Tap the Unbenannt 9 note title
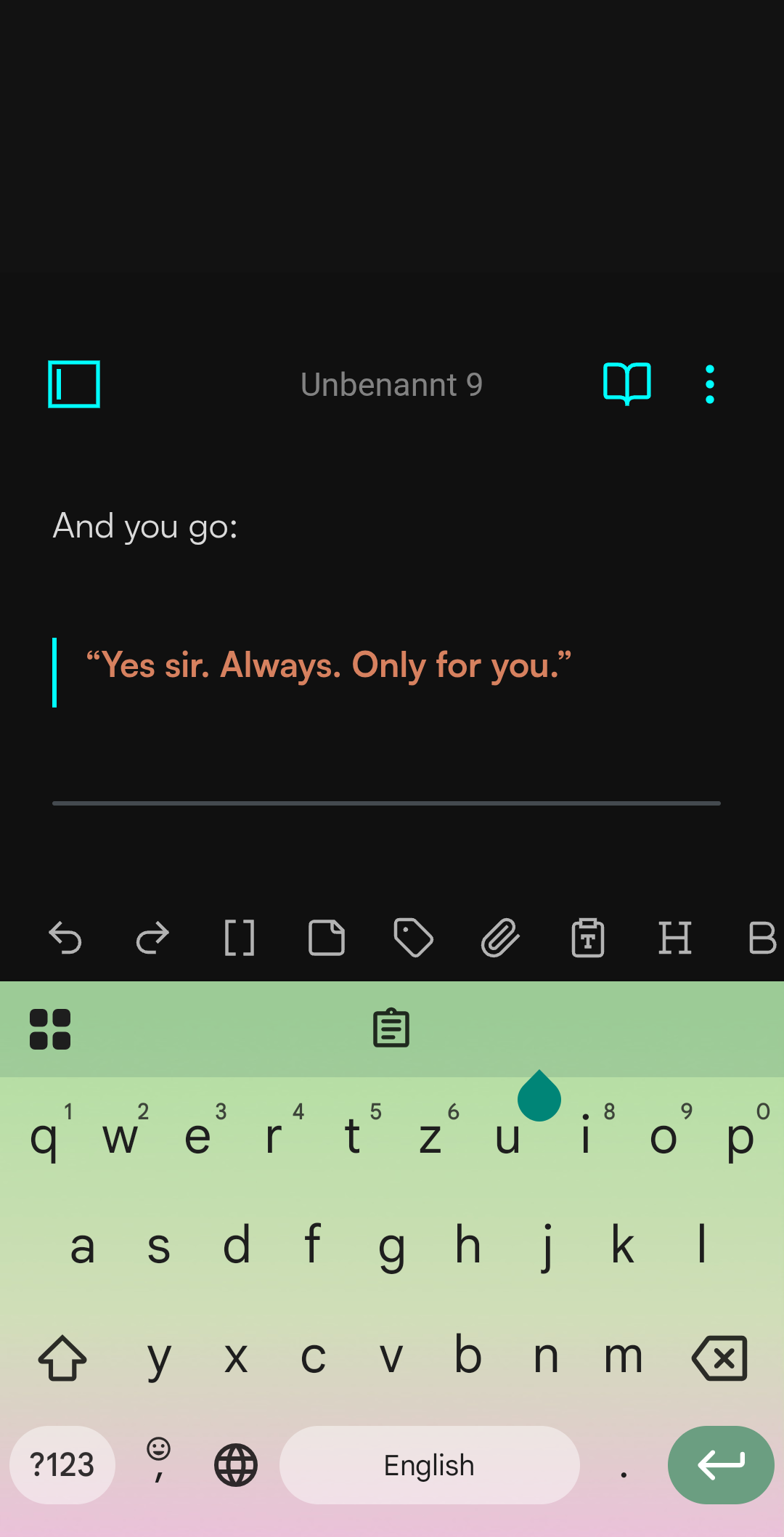 point(391,384)
